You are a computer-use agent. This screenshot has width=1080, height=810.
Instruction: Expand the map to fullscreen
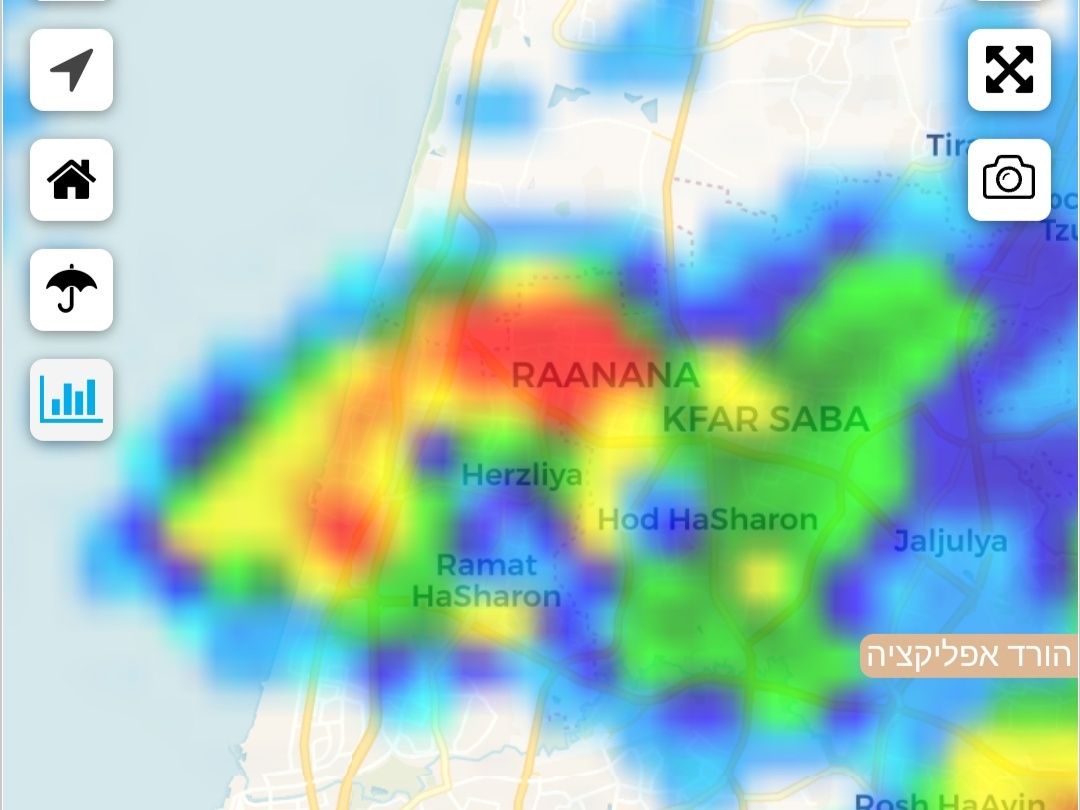coord(1009,70)
